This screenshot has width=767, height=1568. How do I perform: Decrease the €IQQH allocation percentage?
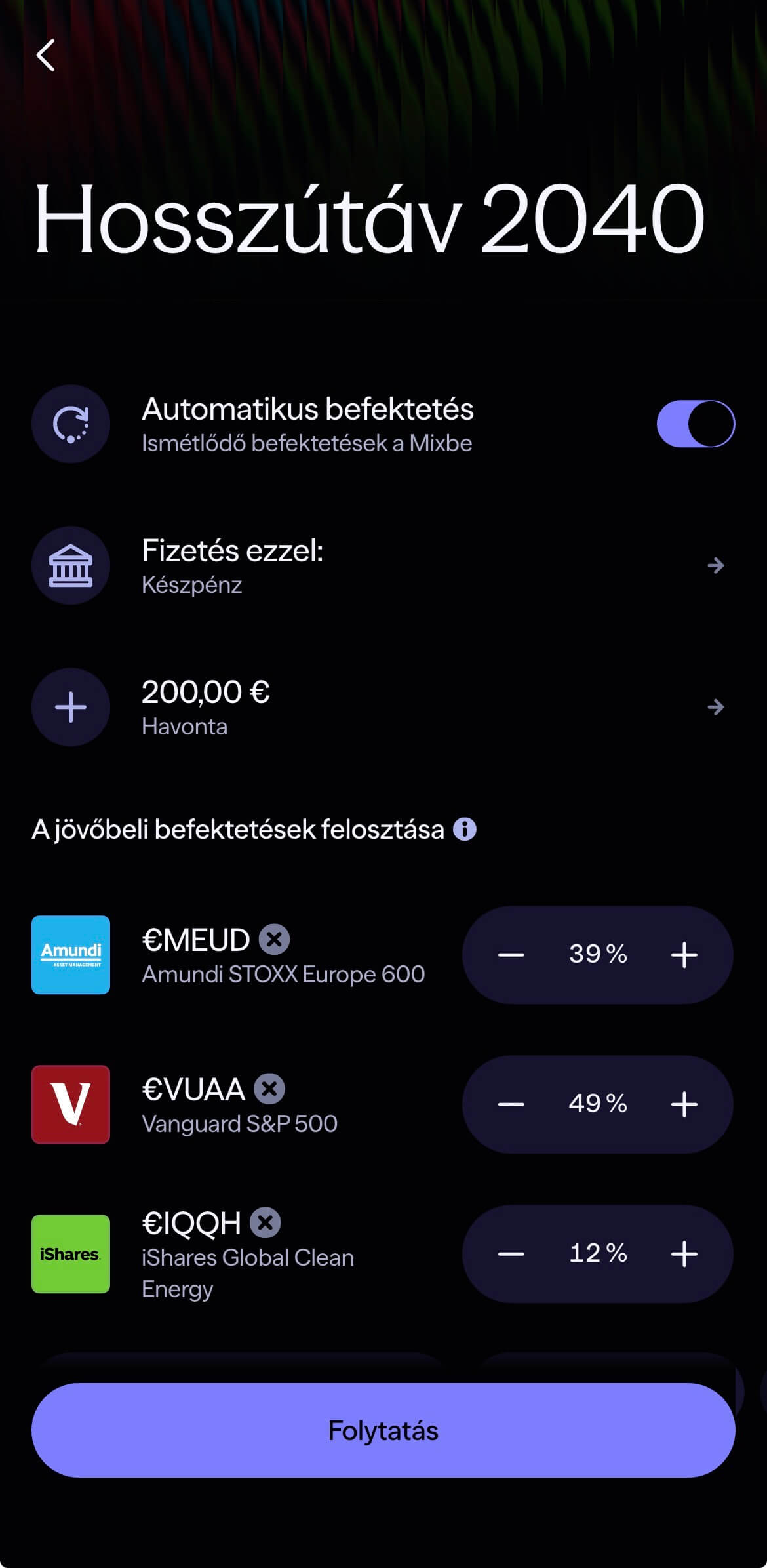click(511, 1254)
